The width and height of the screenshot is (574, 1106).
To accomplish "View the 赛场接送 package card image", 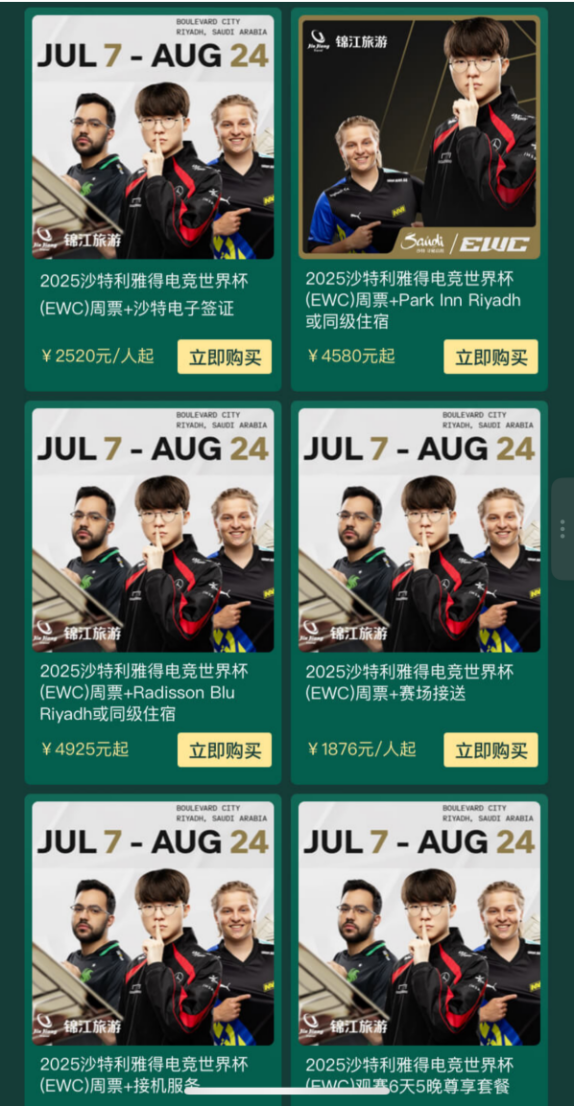I will [420, 530].
